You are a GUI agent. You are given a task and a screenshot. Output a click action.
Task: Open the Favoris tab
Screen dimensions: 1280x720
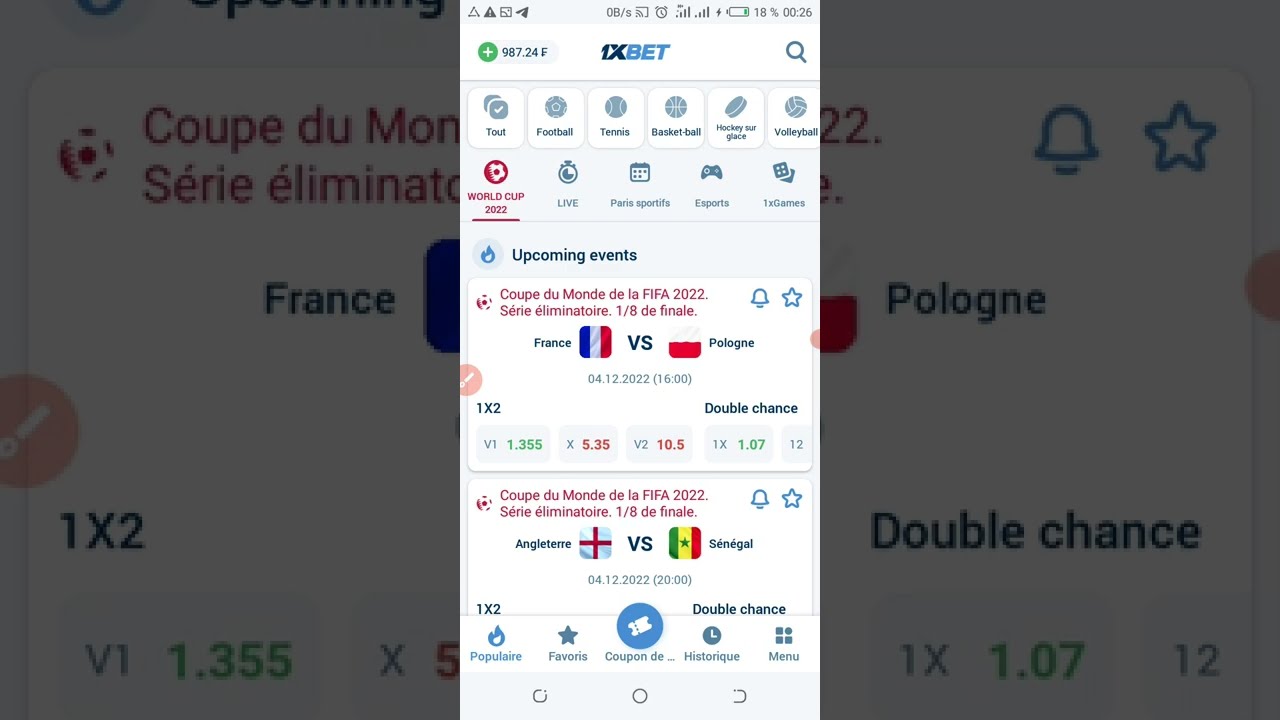coord(567,644)
